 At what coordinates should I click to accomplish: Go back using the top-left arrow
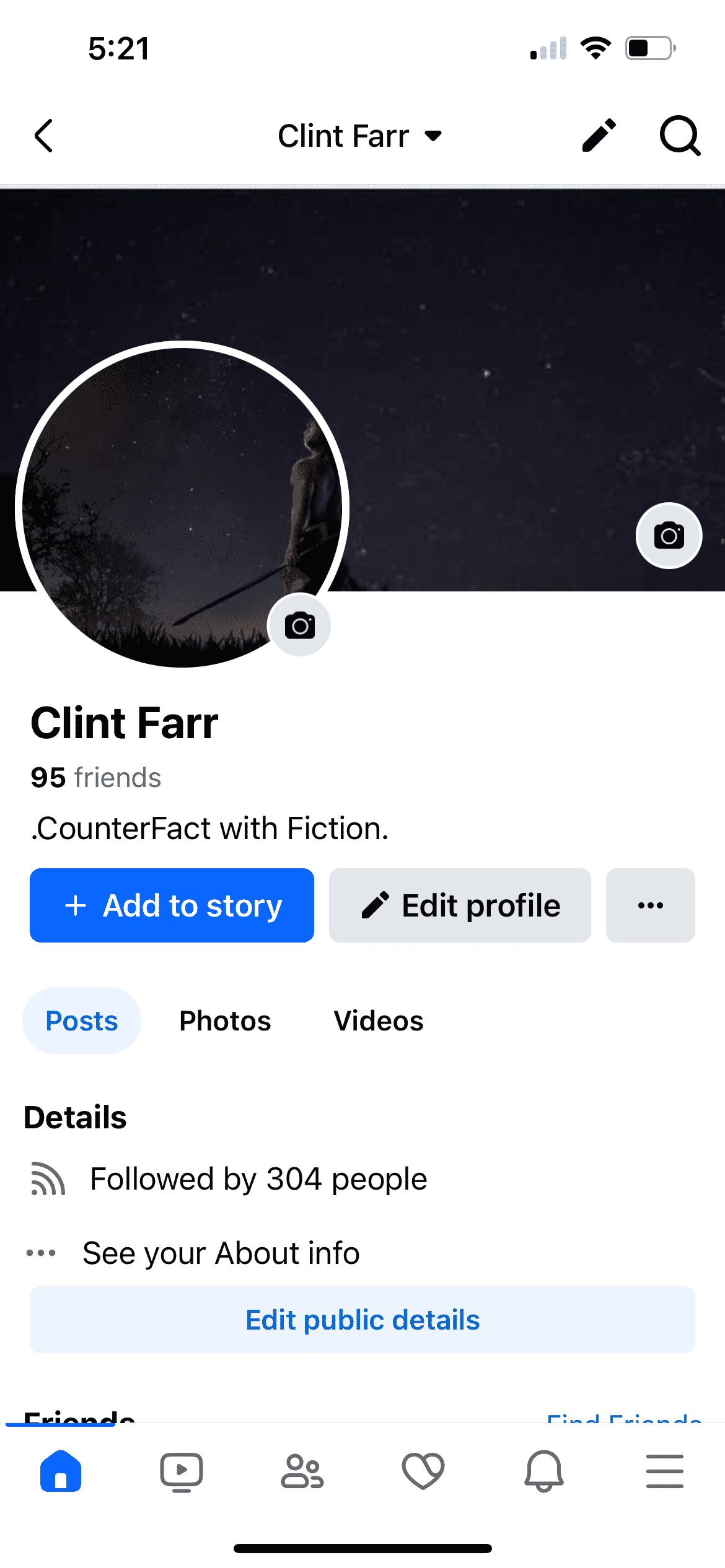tap(43, 136)
